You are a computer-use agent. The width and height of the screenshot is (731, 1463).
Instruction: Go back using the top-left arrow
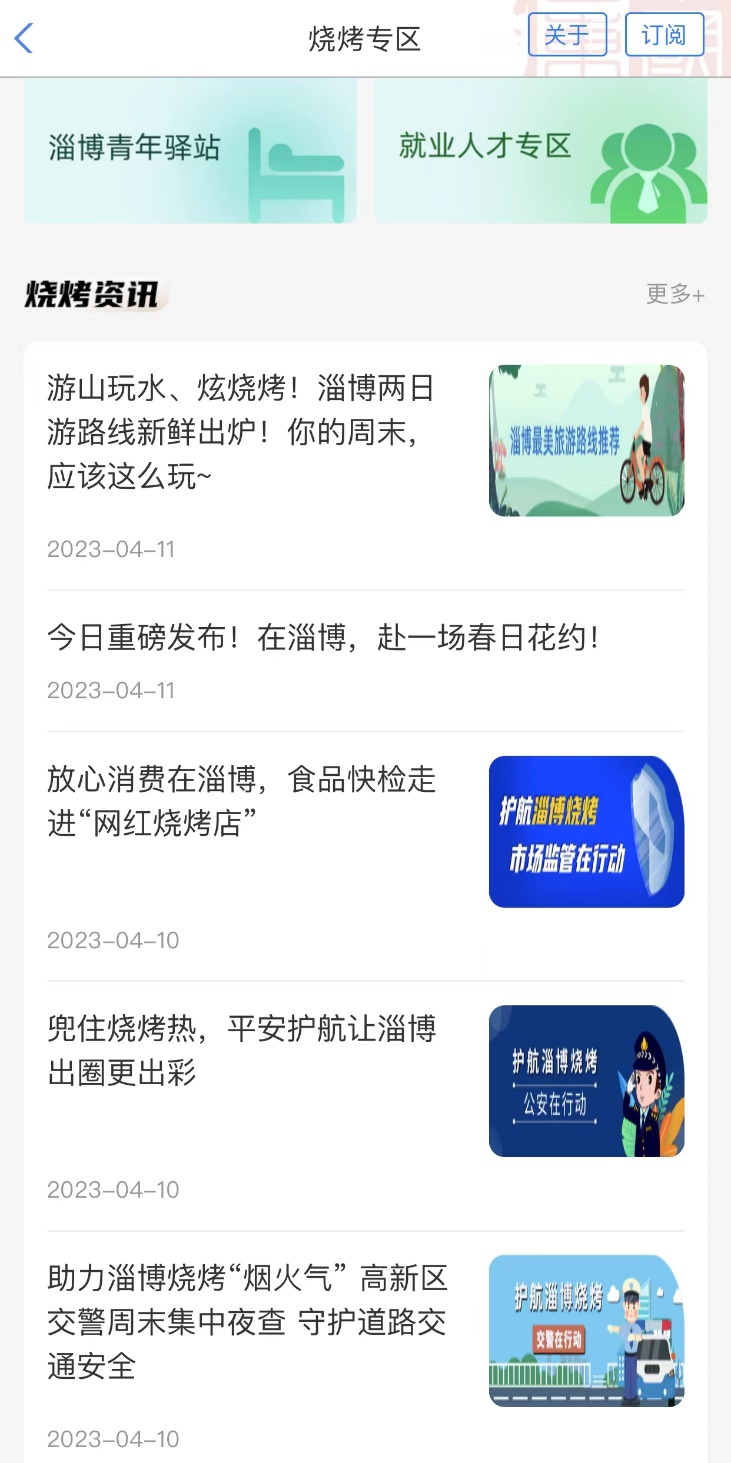pos(24,38)
